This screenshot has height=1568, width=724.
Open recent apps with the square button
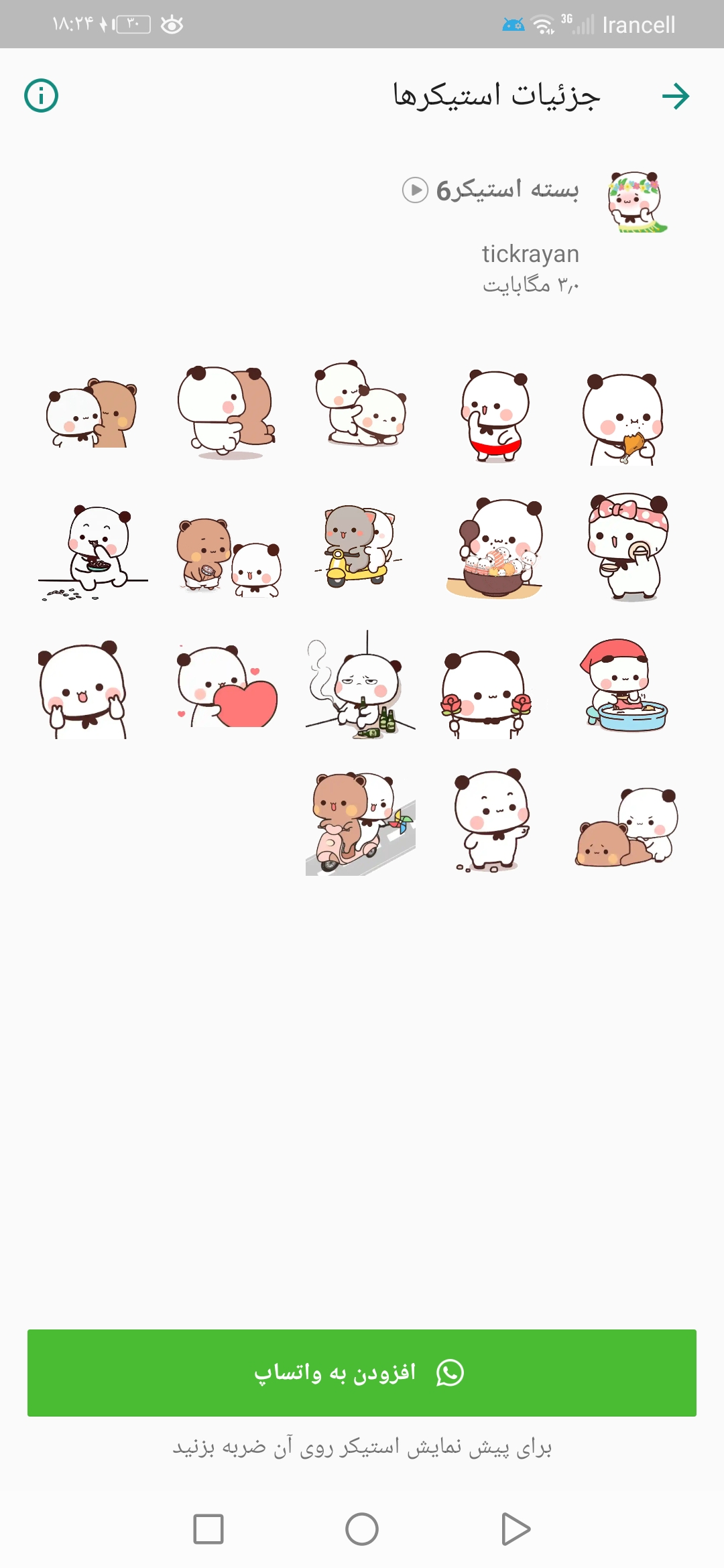pos(208,1529)
